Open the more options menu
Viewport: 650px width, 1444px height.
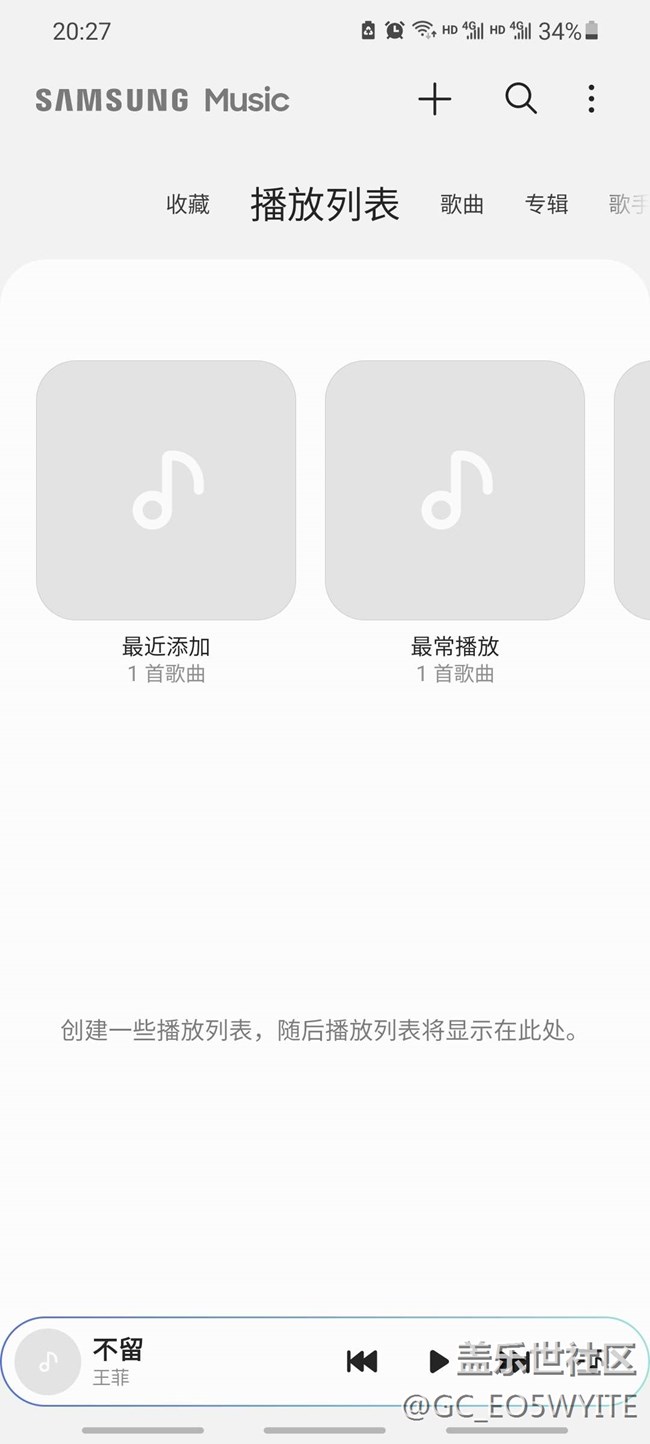591,99
